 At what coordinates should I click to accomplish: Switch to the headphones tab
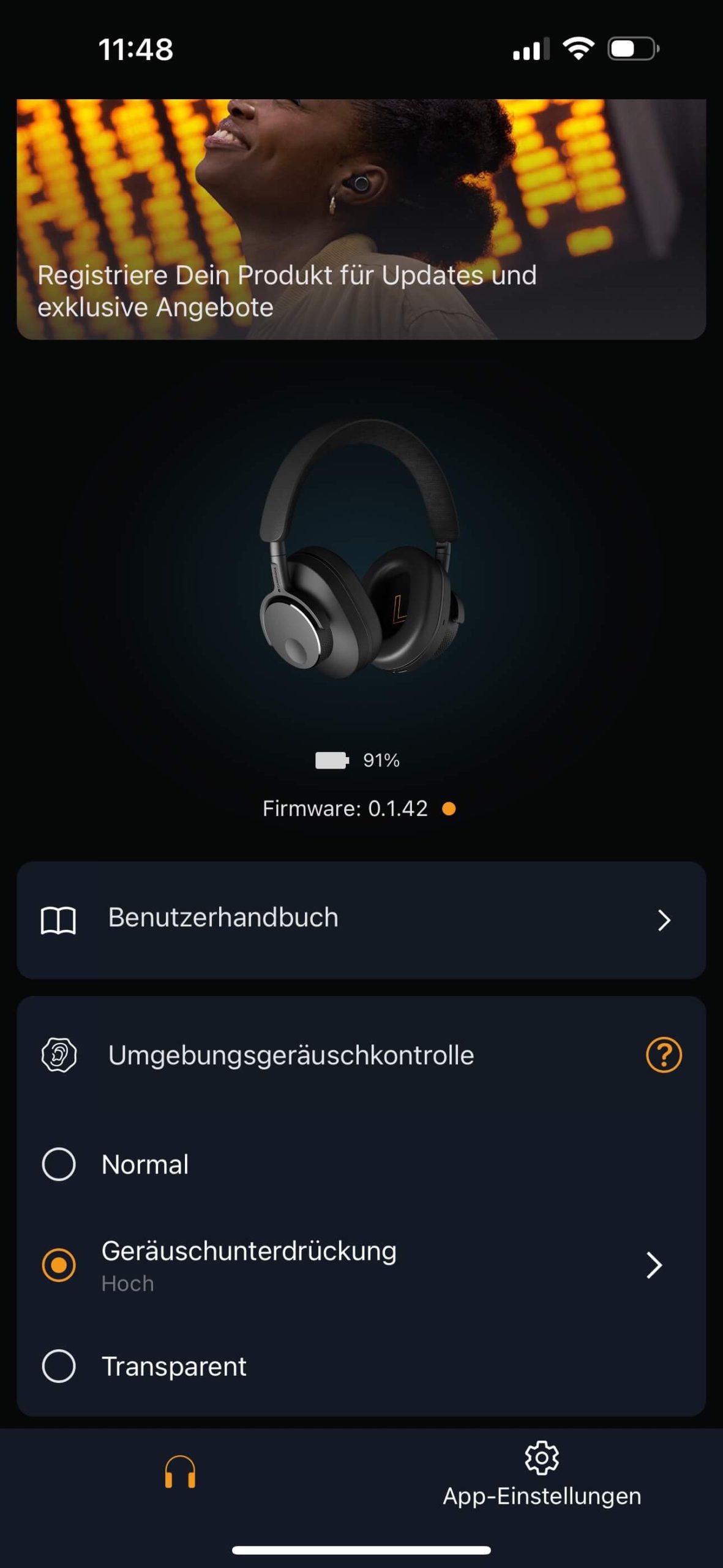coord(180,1472)
